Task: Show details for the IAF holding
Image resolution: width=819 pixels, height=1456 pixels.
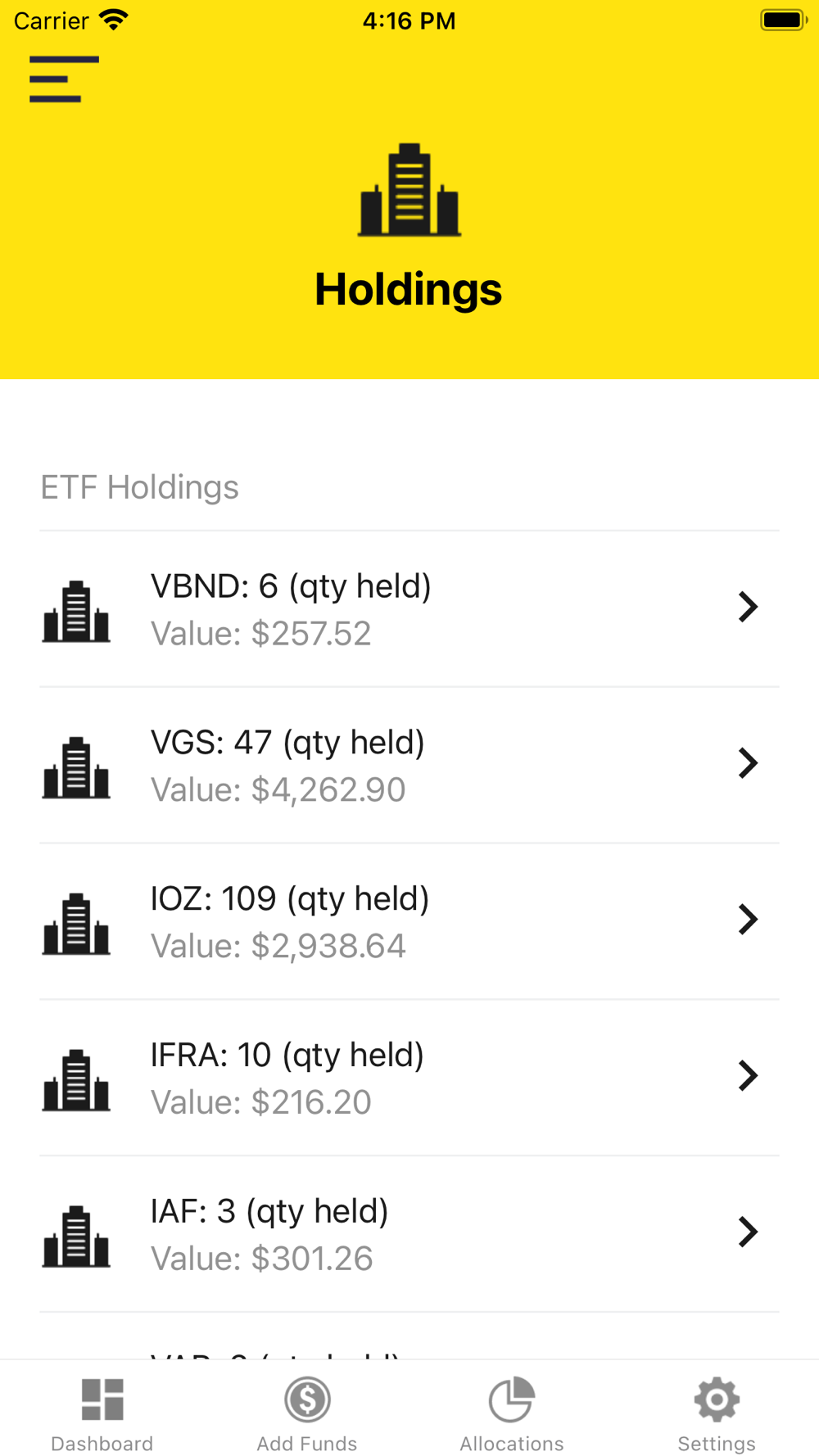Action: [409, 1235]
